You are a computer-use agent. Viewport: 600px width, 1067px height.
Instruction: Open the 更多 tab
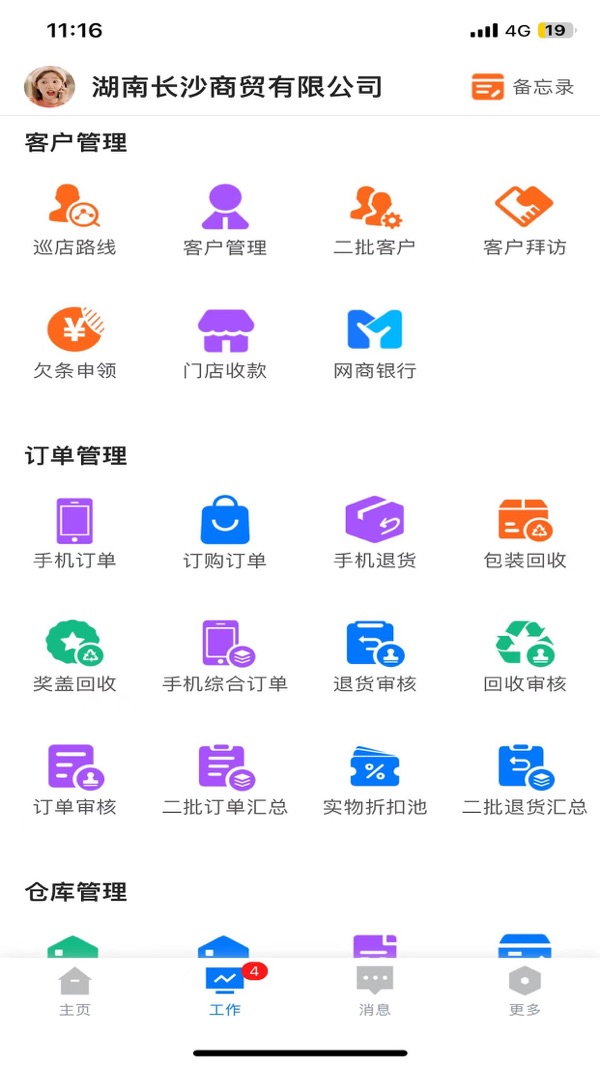pos(525,992)
